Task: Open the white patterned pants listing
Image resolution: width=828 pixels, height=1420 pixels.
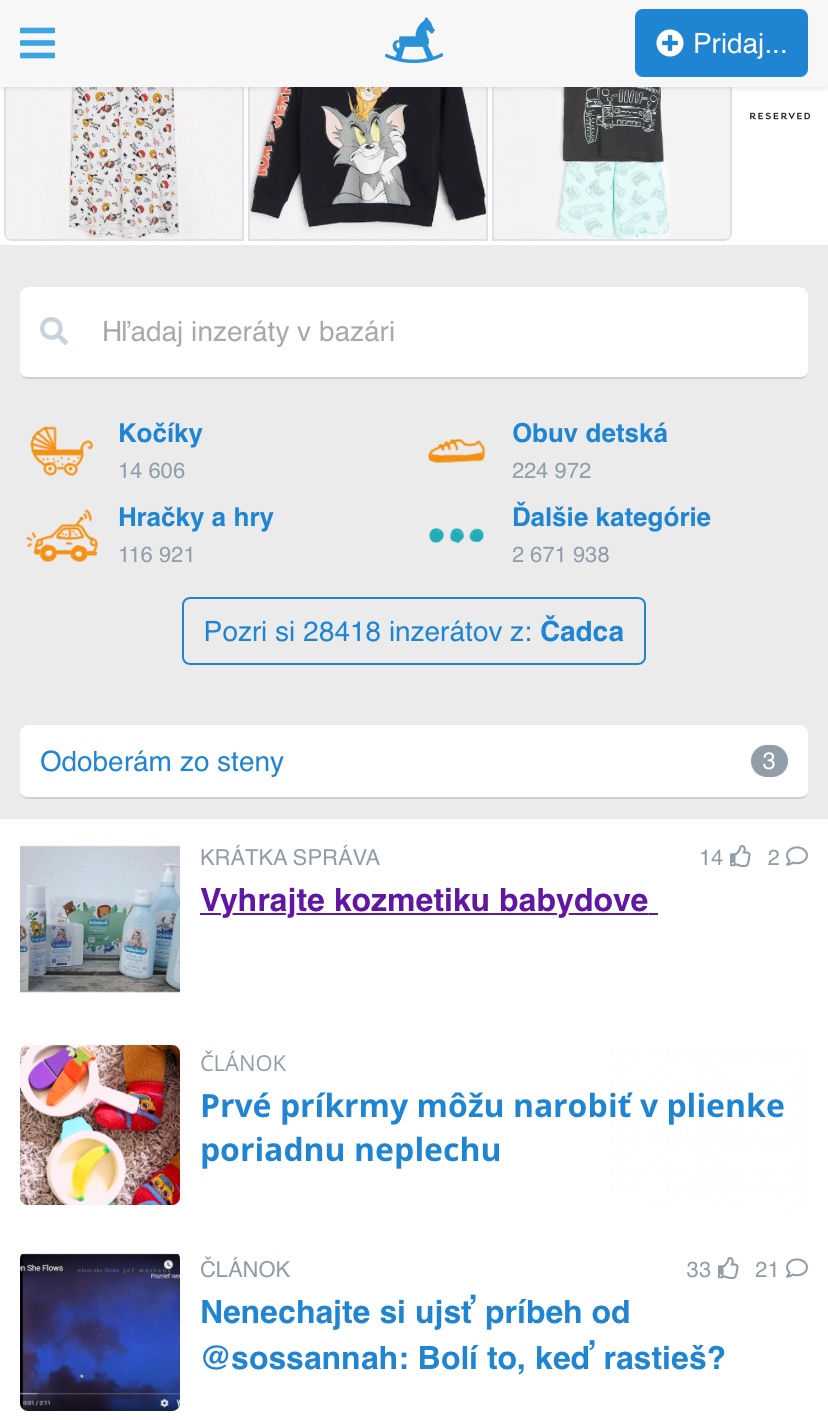Action: tap(124, 162)
